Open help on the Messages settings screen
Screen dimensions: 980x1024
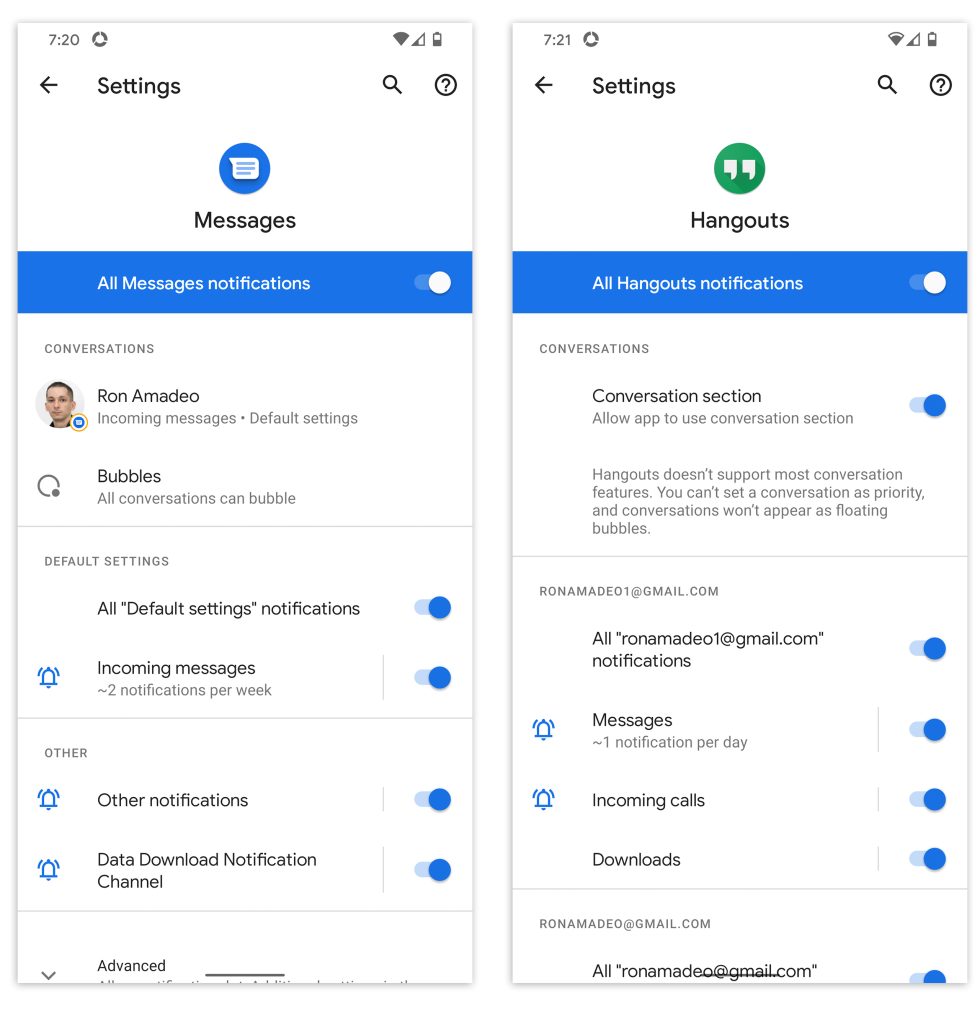(x=445, y=86)
